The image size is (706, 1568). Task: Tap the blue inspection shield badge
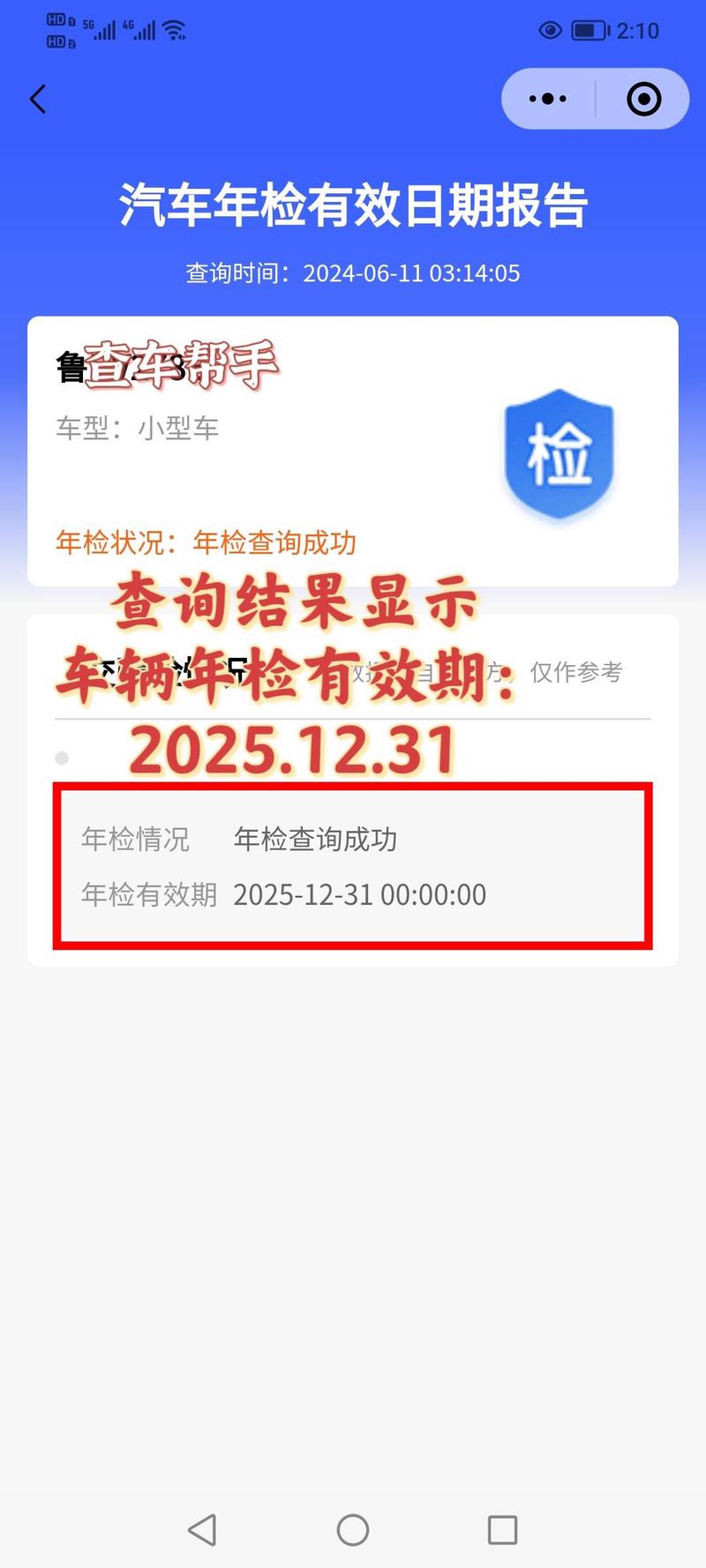click(x=559, y=452)
